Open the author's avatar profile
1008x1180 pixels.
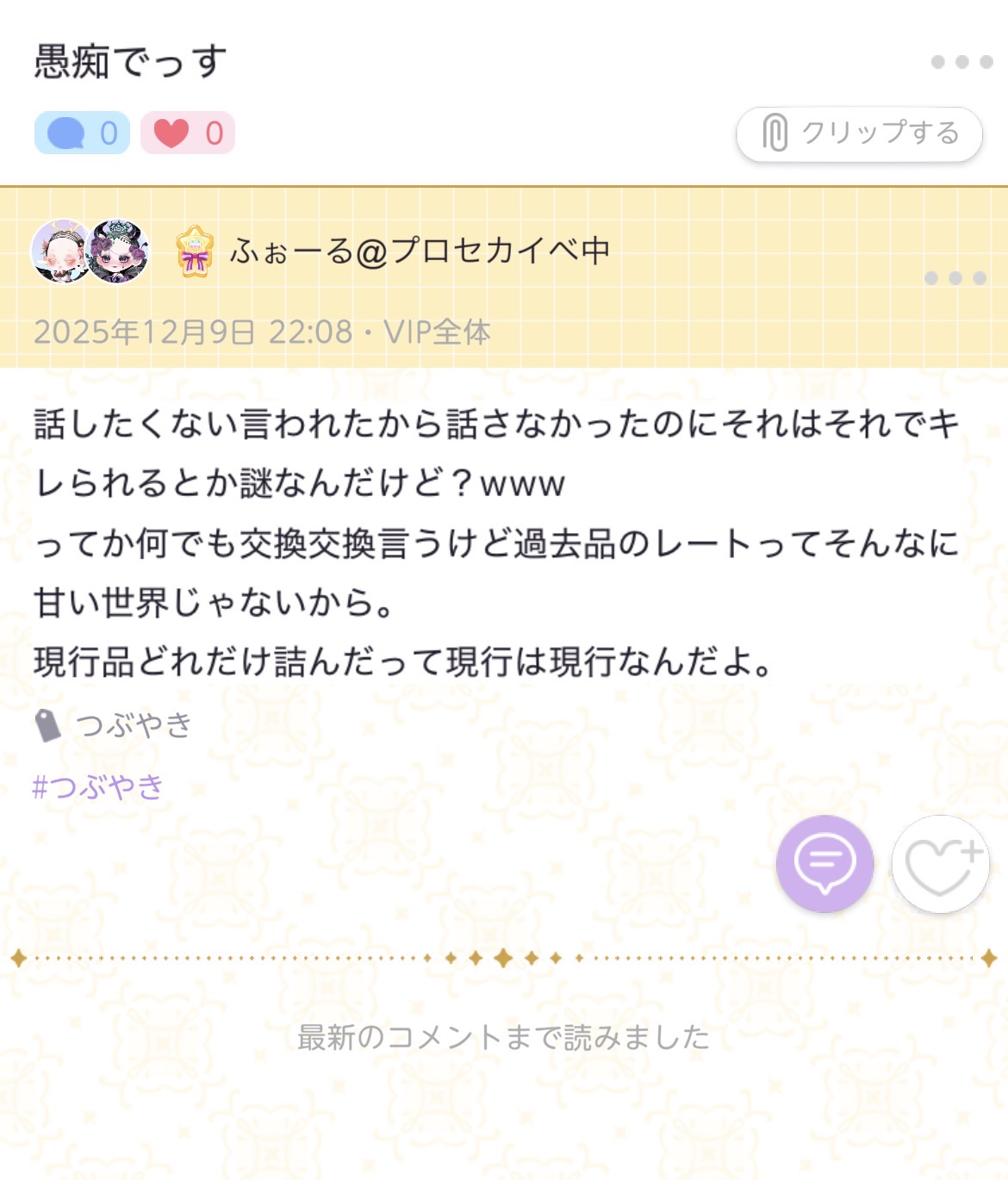[x=90, y=251]
